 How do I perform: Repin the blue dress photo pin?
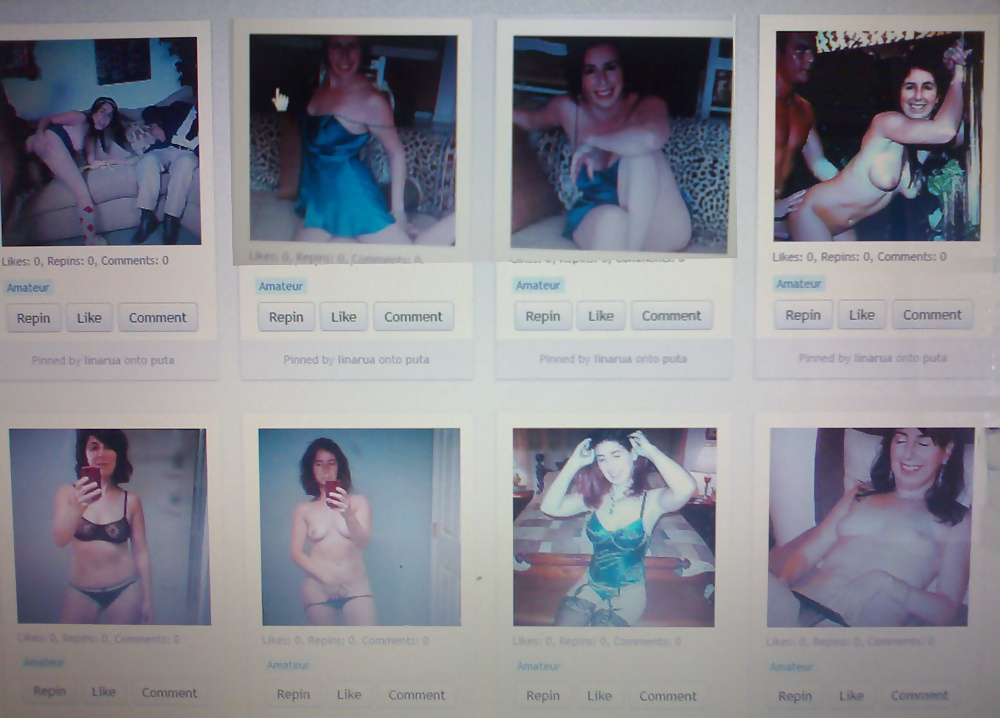pos(286,317)
